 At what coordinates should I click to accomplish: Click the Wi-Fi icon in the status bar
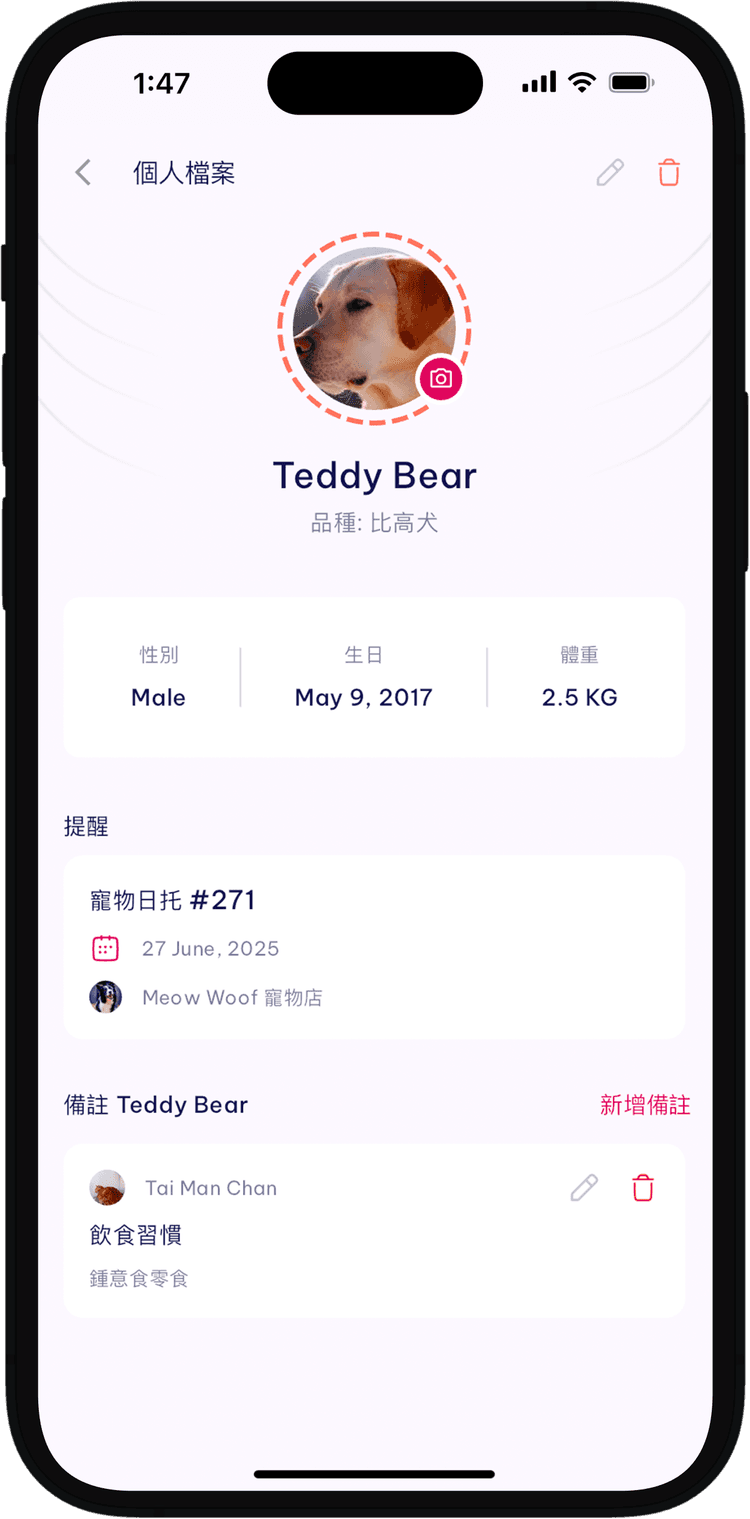click(582, 83)
